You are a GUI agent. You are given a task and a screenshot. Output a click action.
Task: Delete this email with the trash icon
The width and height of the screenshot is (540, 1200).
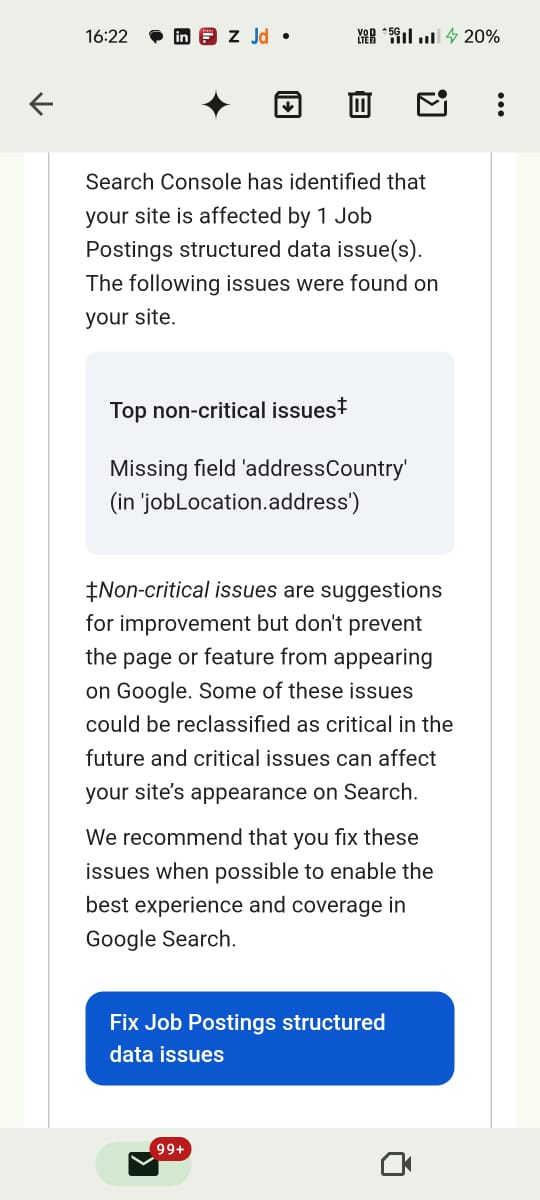click(x=360, y=103)
